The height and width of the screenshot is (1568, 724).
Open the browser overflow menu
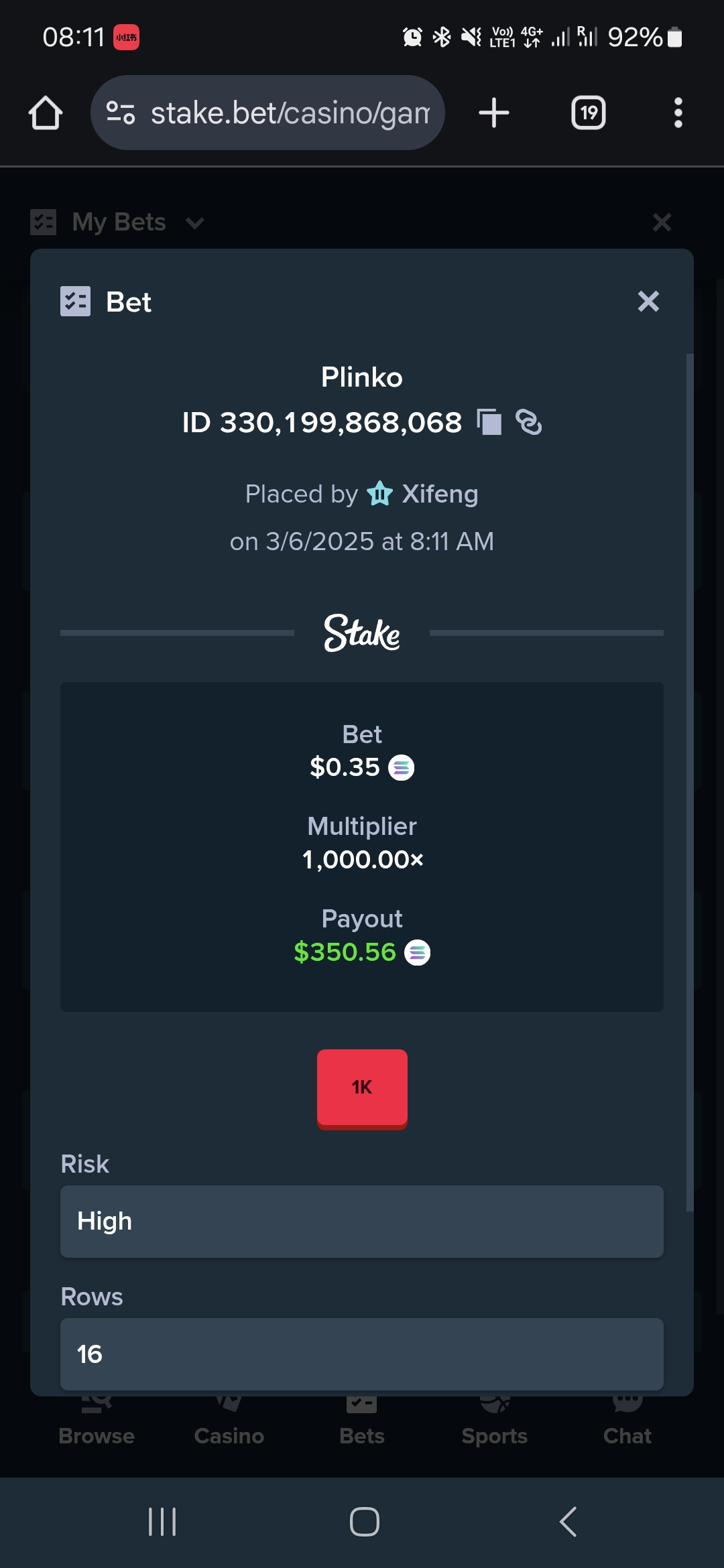(x=678, y=113)
